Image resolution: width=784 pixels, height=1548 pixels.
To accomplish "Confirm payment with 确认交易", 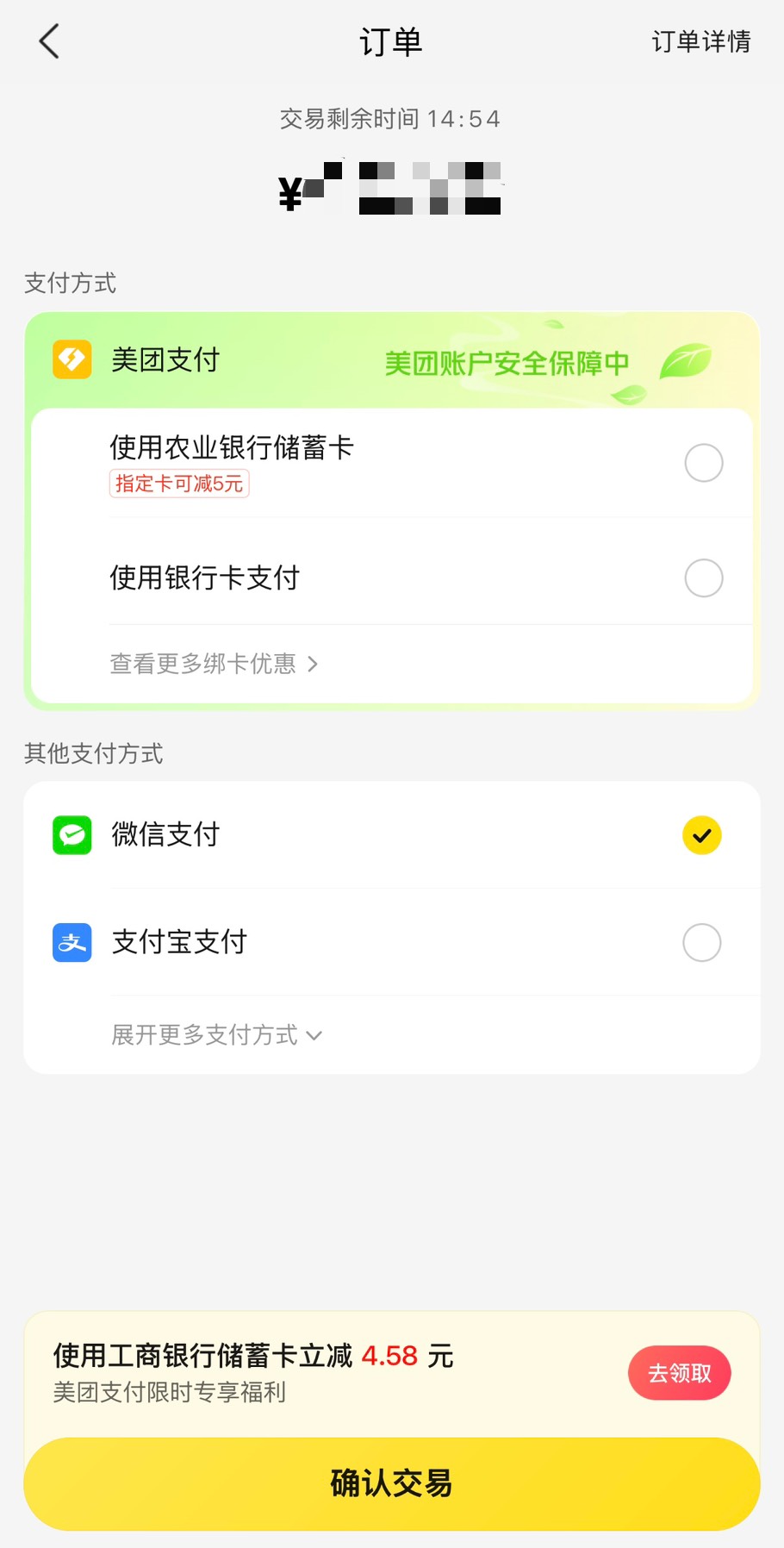I will [392, 1483].
